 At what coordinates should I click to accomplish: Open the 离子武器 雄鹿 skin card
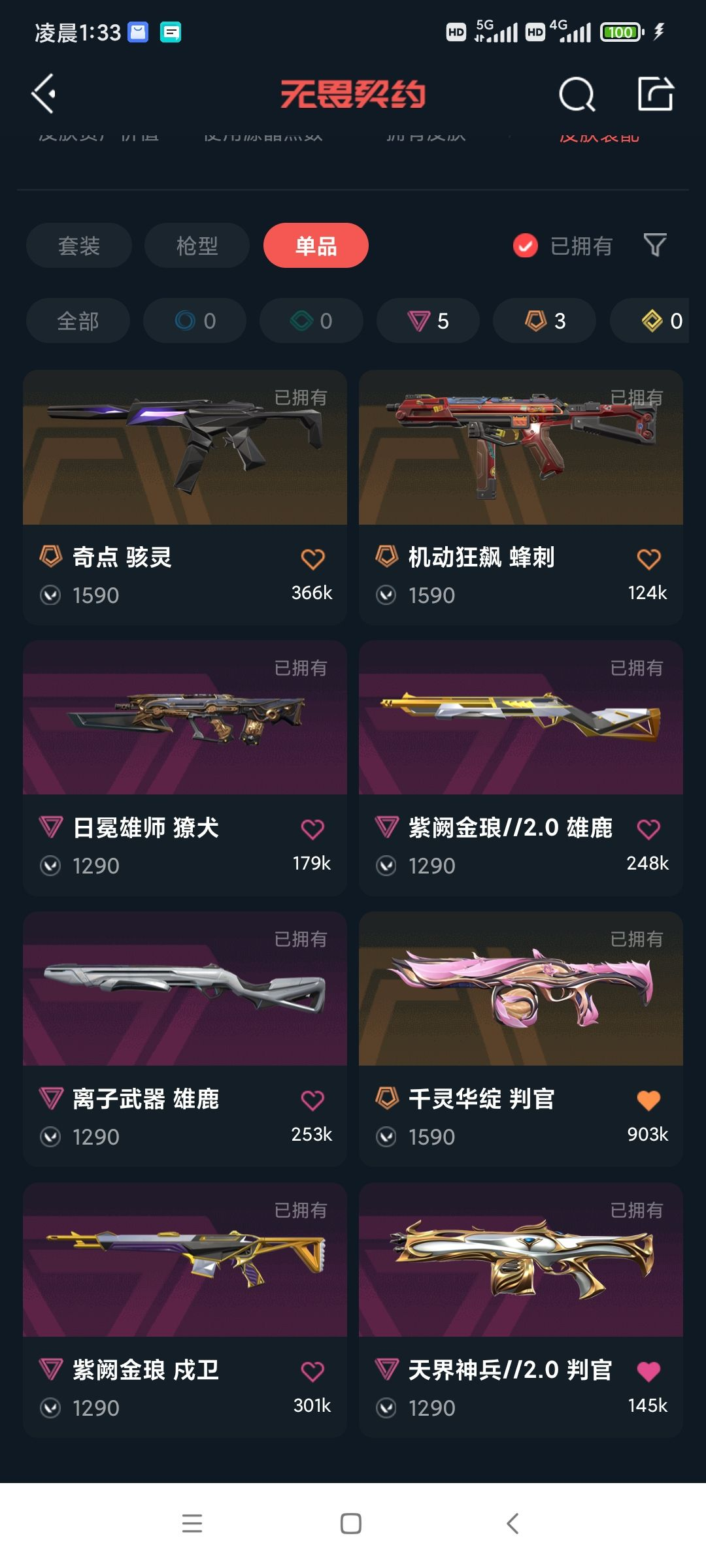185,1039
